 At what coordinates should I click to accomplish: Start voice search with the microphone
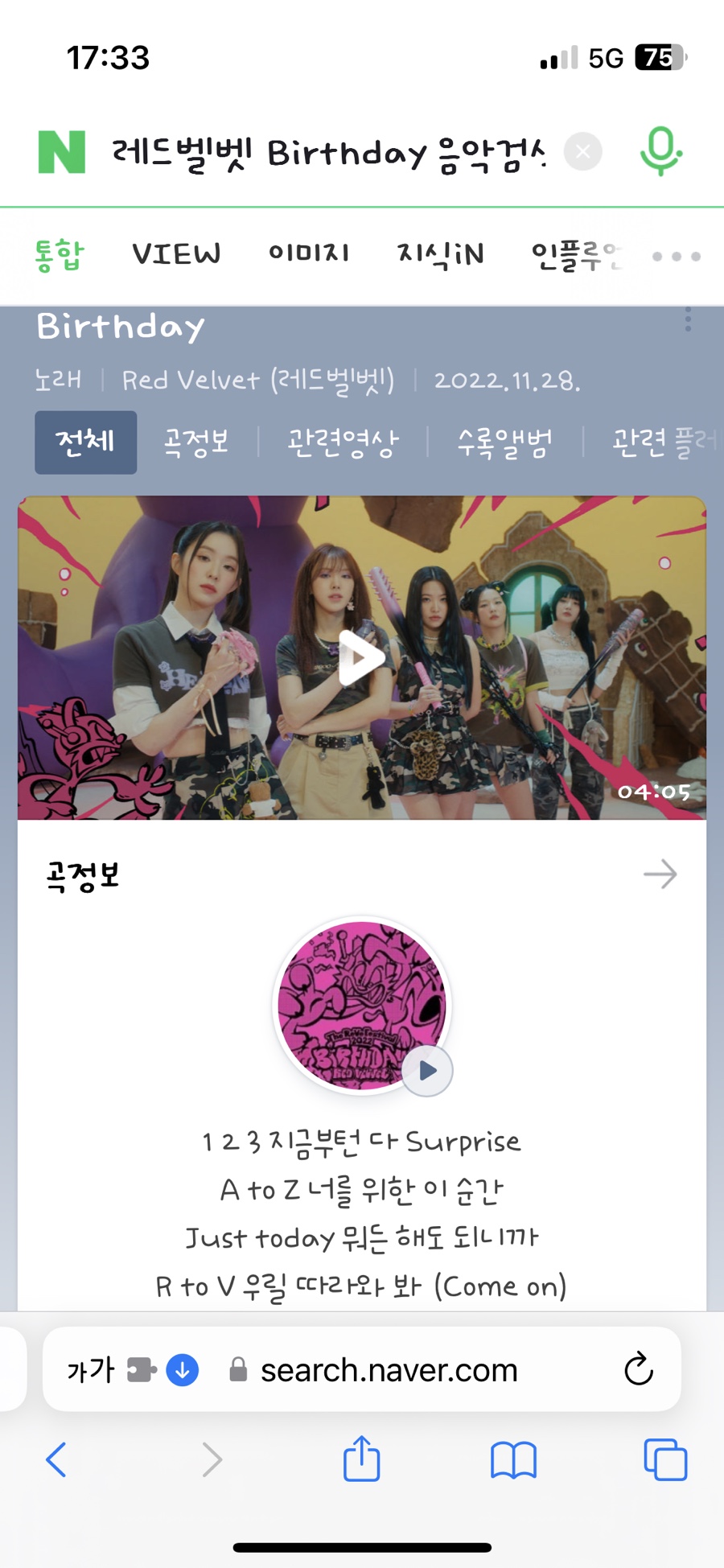coord(661,151)
